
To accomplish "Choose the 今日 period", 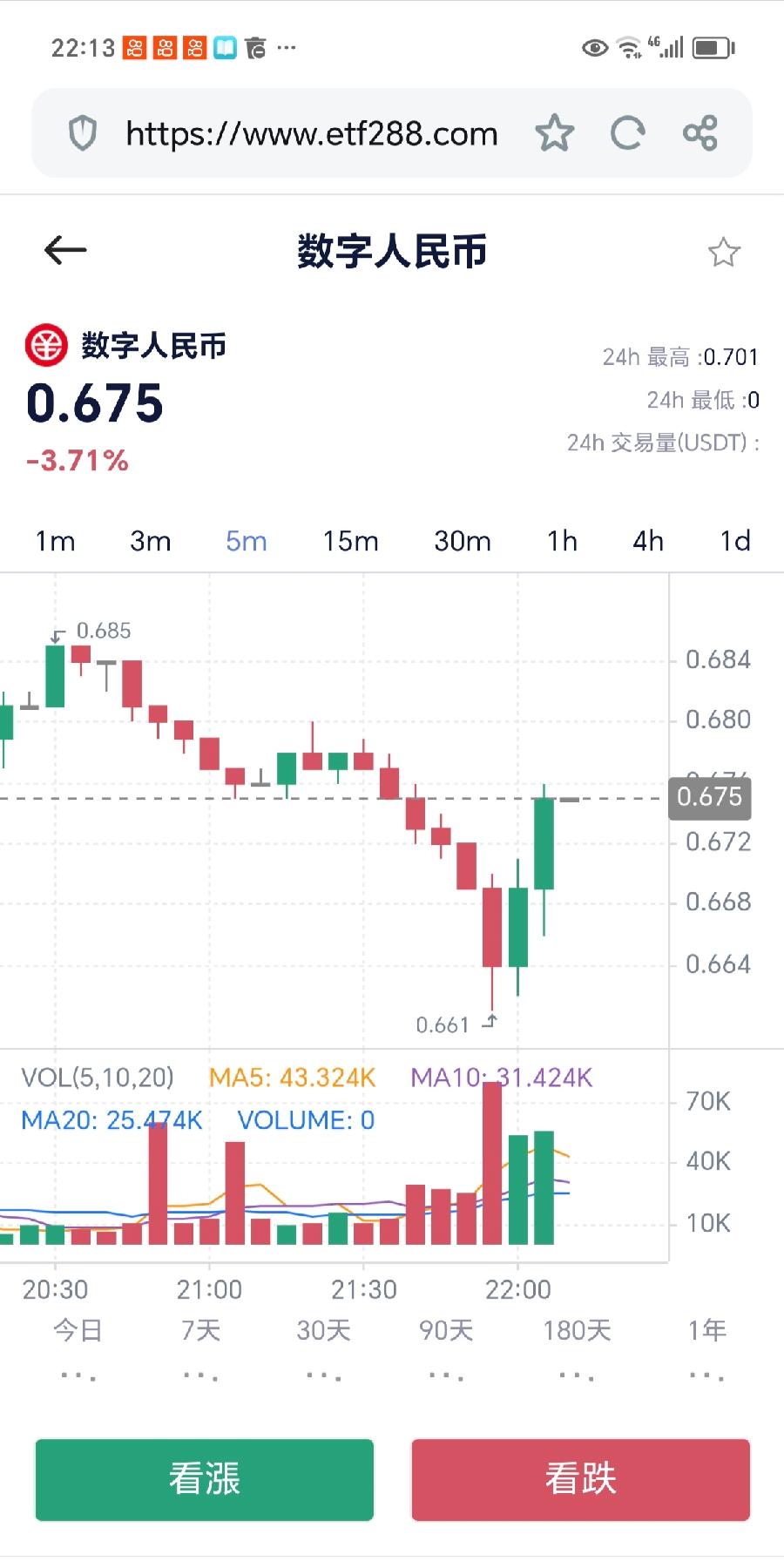I will pyautogui.click(x=78, y=1331).
